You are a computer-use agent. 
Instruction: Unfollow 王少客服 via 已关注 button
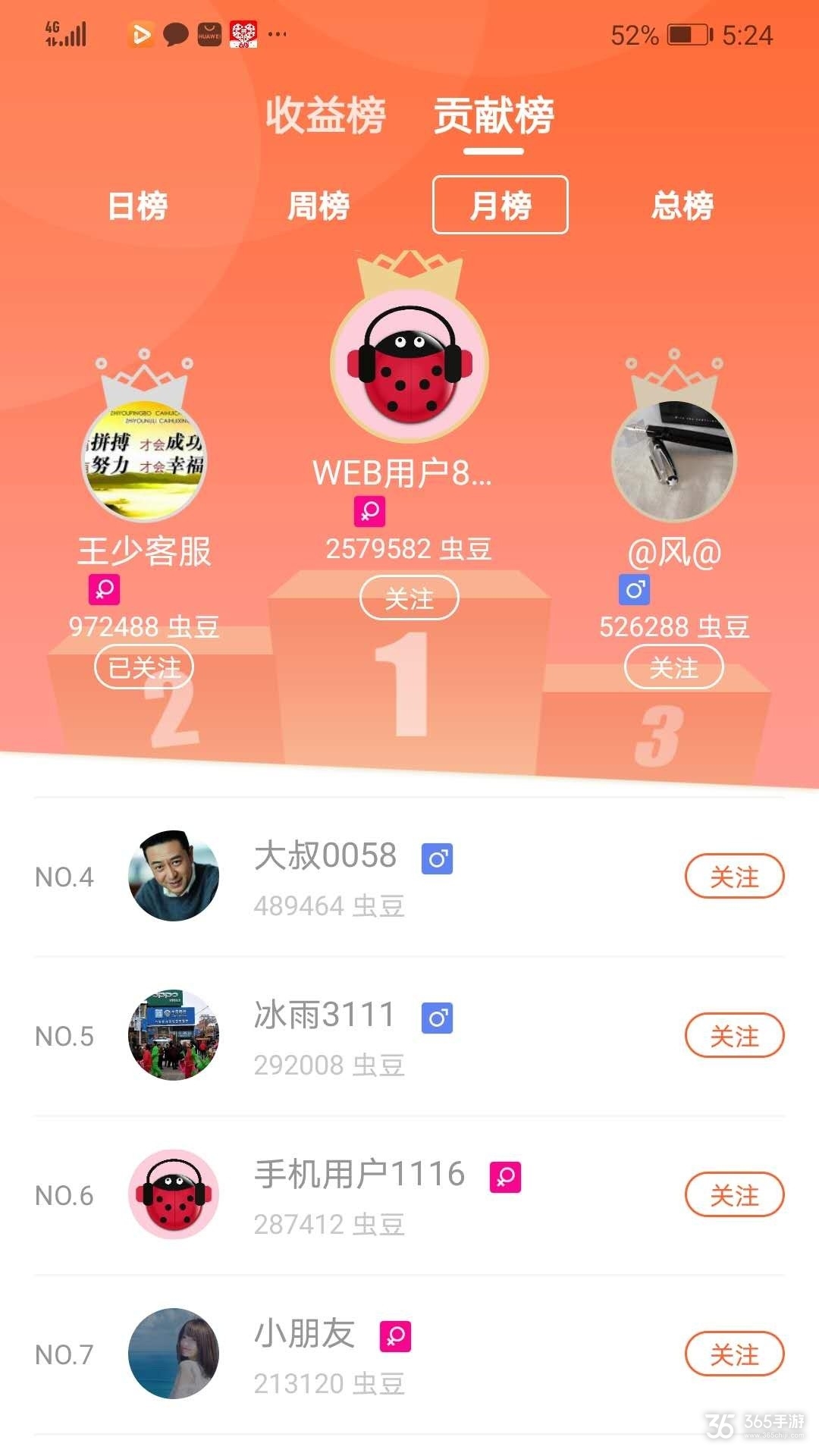click(x=144, y=667)
